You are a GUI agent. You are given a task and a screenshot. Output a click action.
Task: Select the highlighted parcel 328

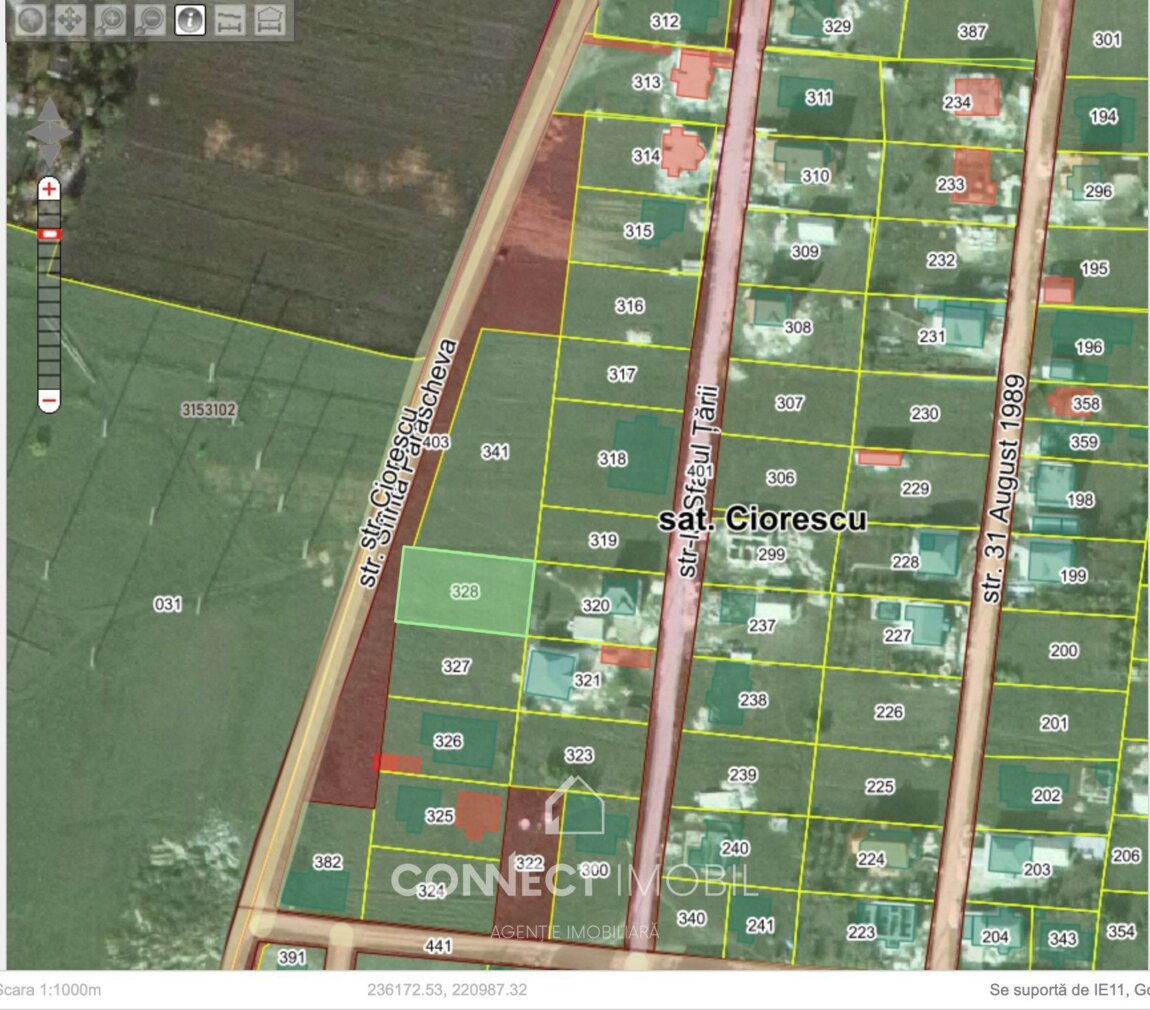point(465,591)
